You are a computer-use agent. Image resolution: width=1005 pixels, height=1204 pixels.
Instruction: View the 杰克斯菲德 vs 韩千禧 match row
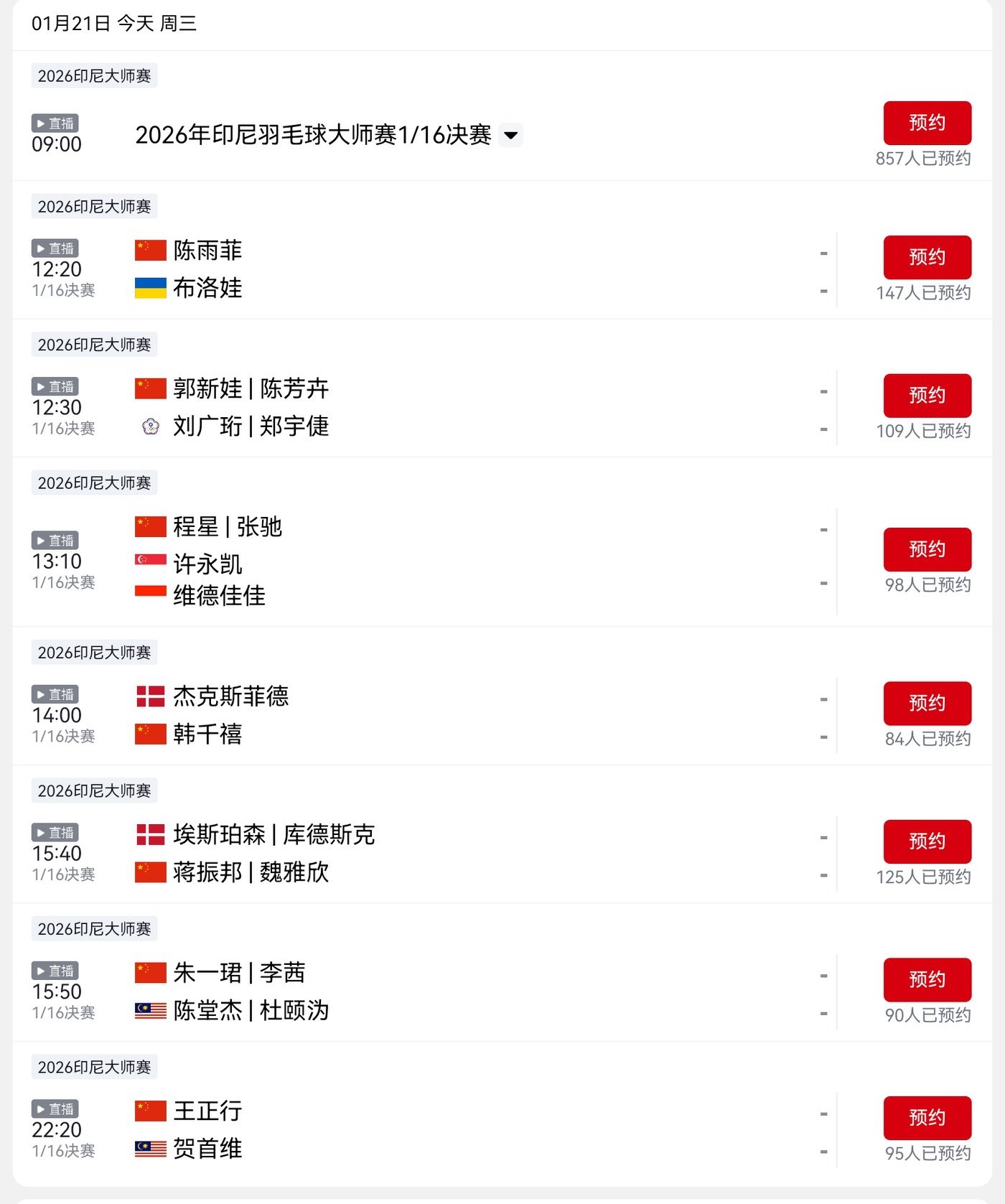(431, 715)
